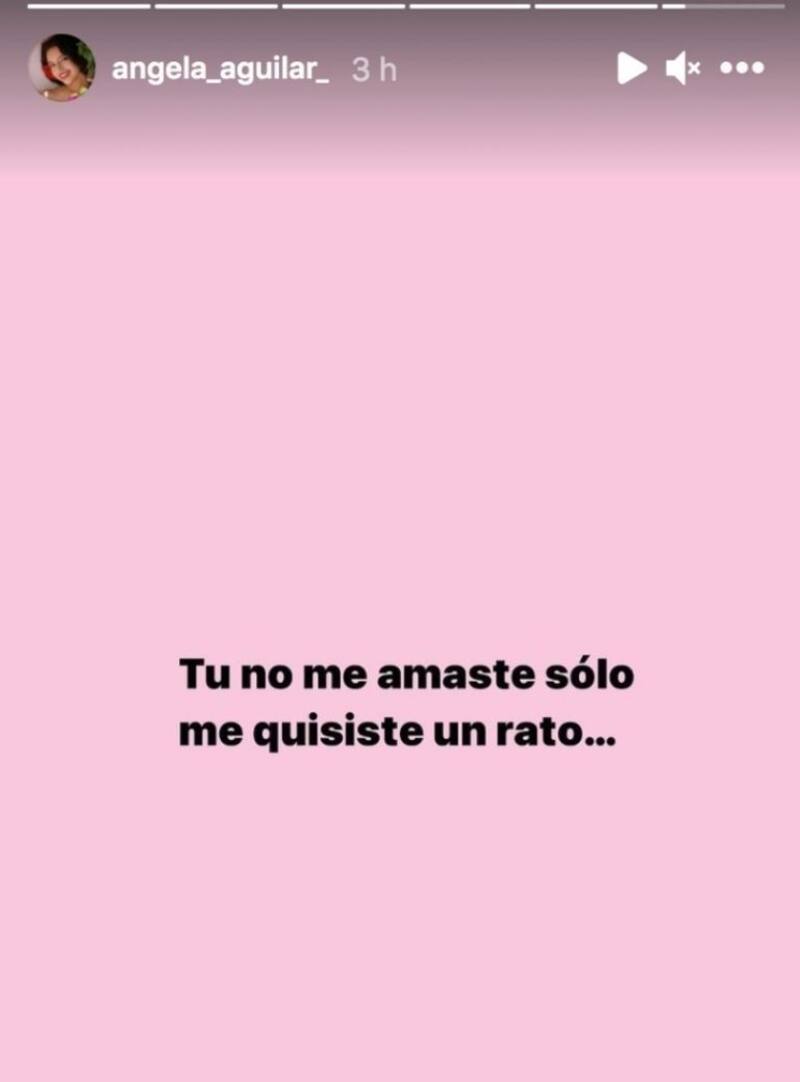Open the three-dot options menu

click(x=742, y=68)
